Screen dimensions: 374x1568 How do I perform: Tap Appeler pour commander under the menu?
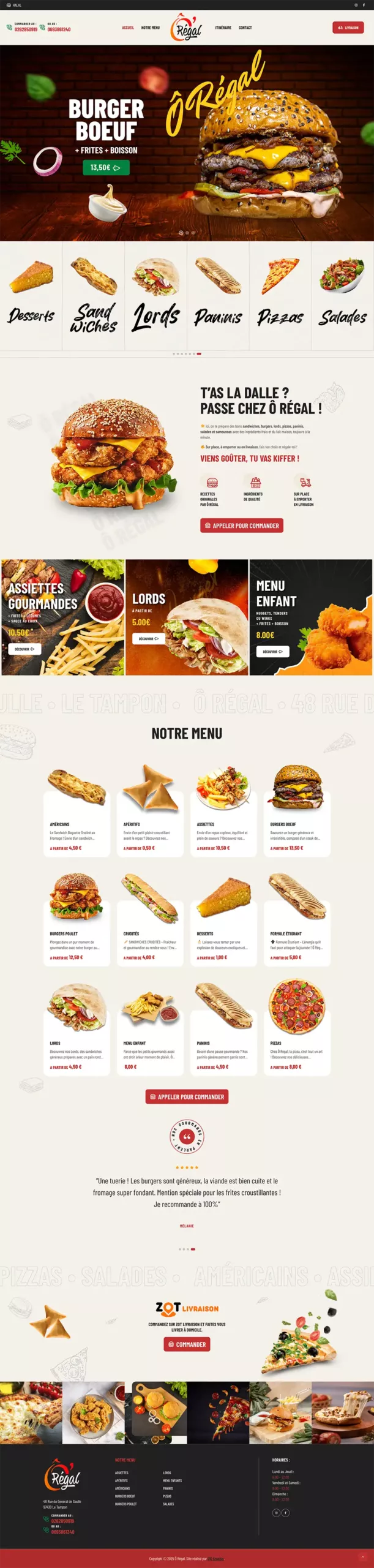[x=187, y=1097]
